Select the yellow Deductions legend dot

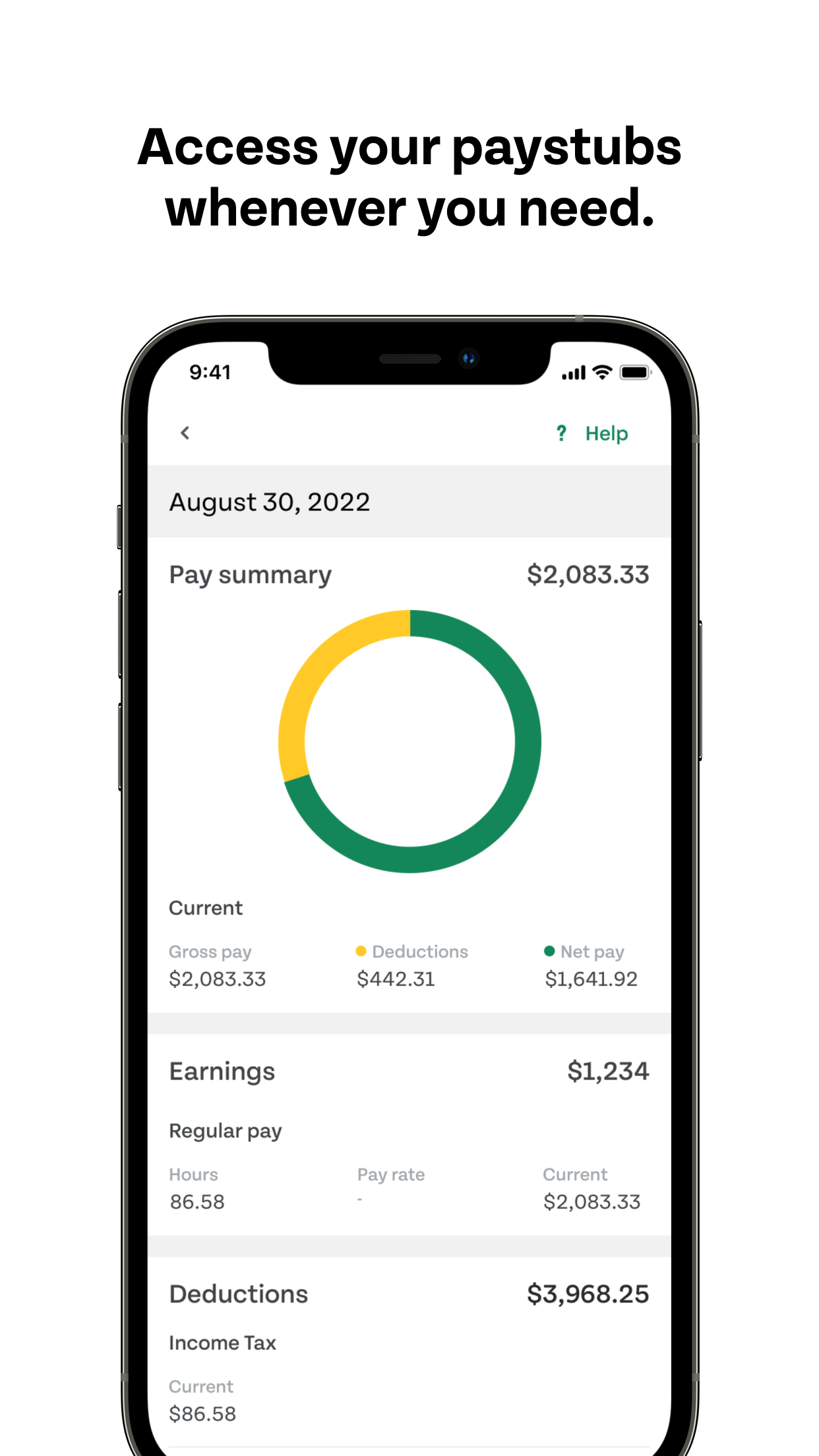coord(360,951)
